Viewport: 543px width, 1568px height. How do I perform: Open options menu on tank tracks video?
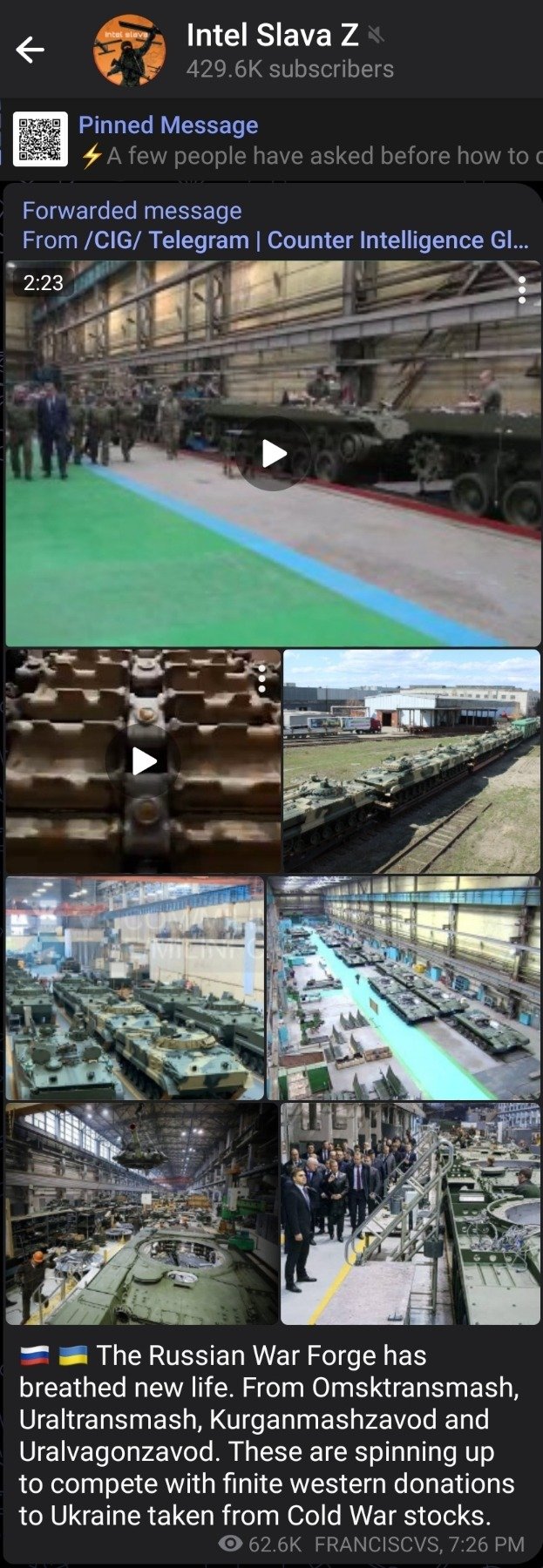(x=261, y=679)
